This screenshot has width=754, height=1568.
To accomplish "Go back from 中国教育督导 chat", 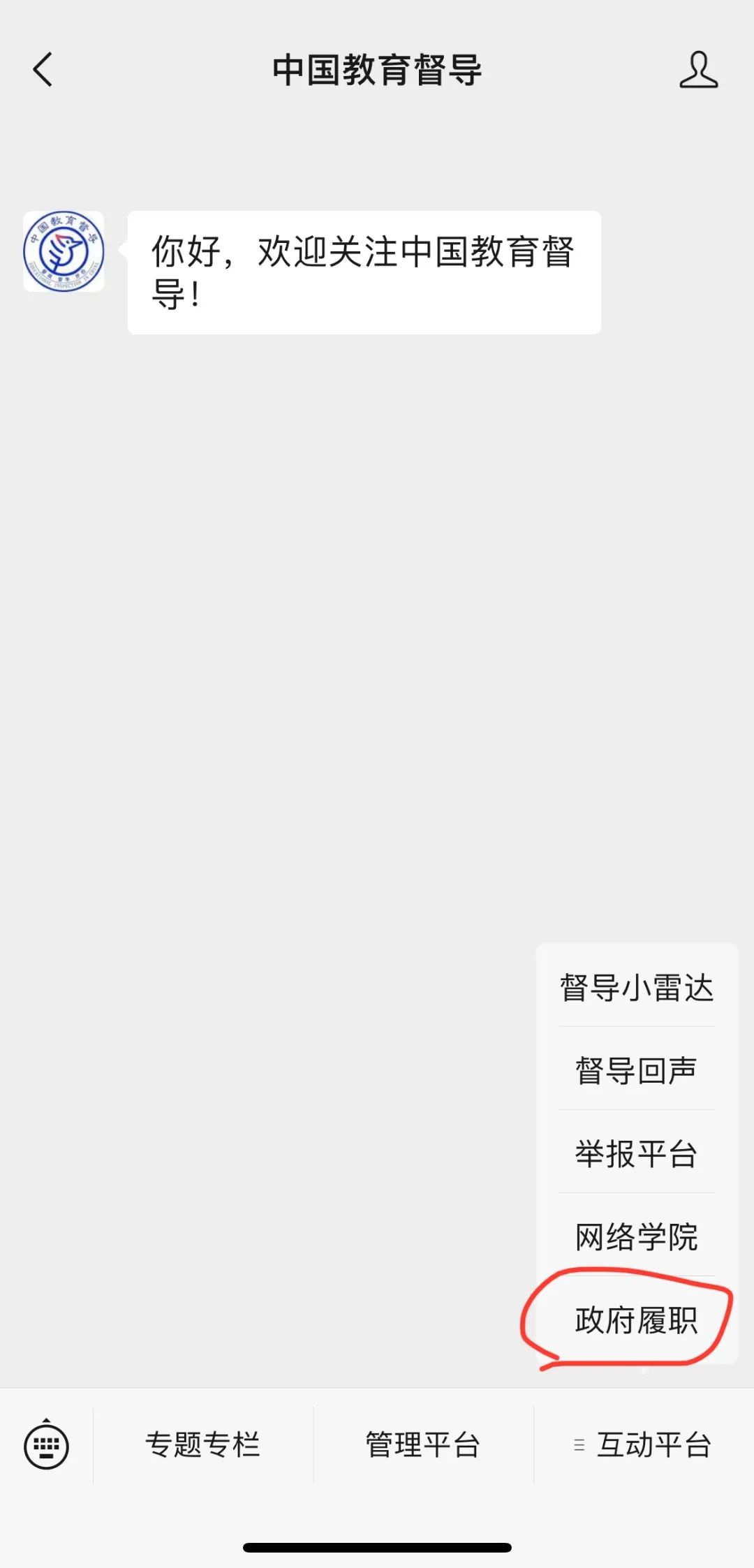I will tap(43, 70).
